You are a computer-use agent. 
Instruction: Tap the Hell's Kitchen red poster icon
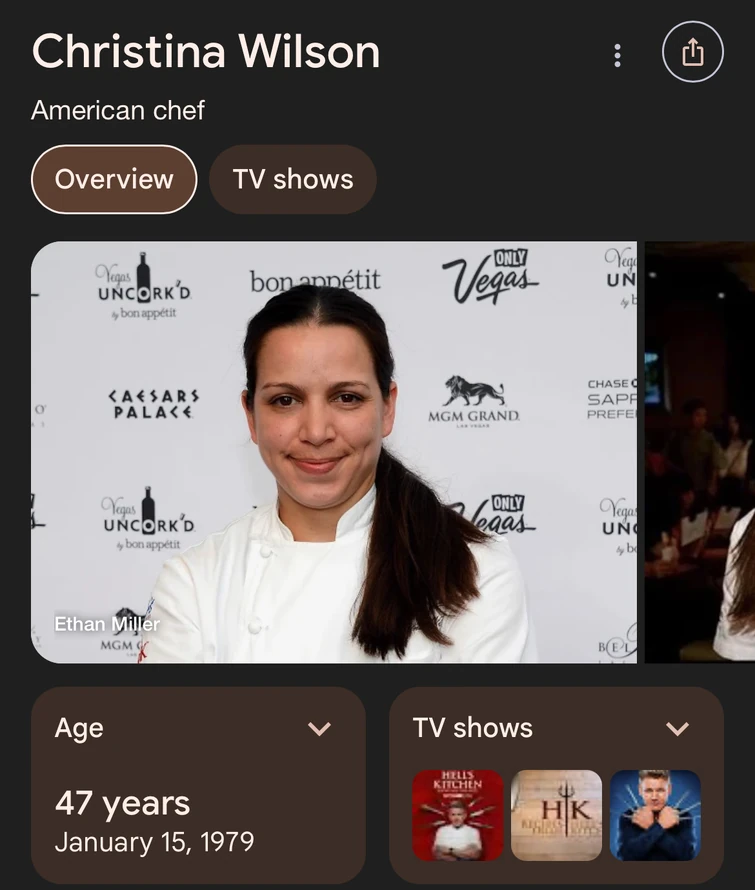click(457, 817)
